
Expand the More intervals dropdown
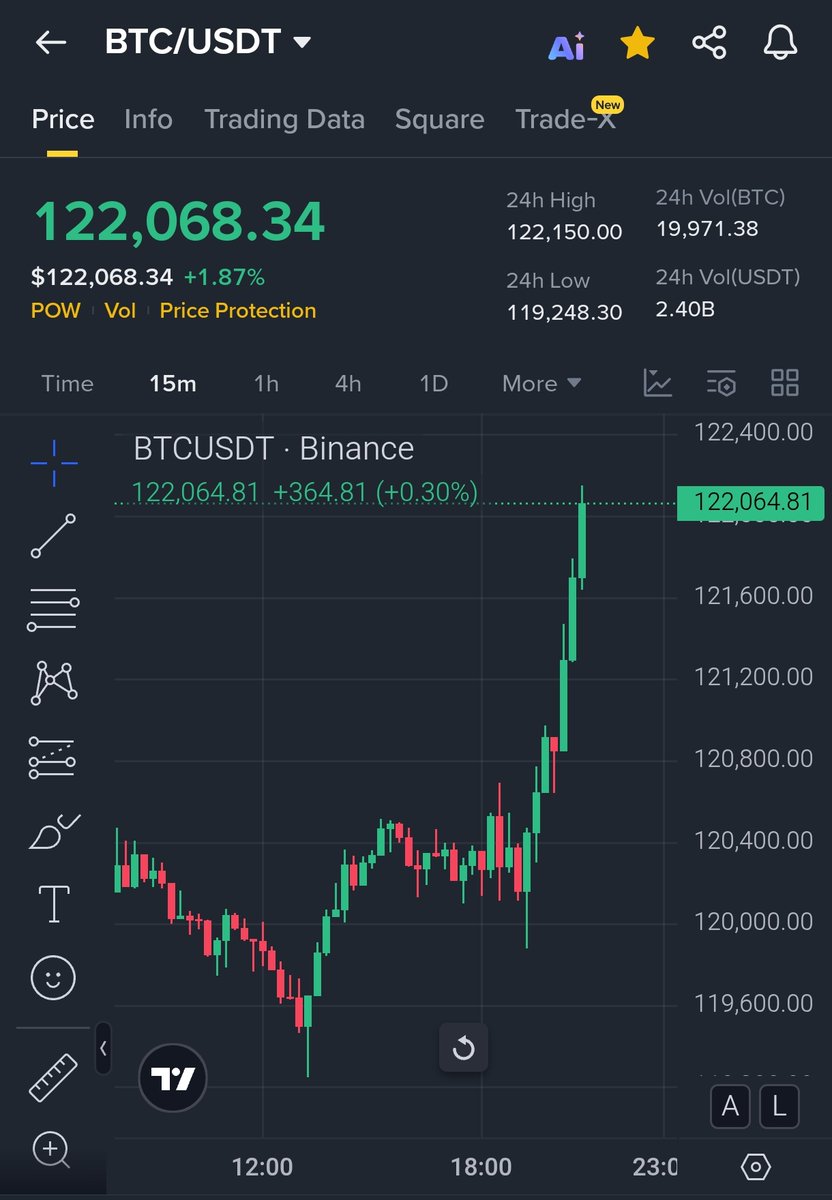point(541,383)
